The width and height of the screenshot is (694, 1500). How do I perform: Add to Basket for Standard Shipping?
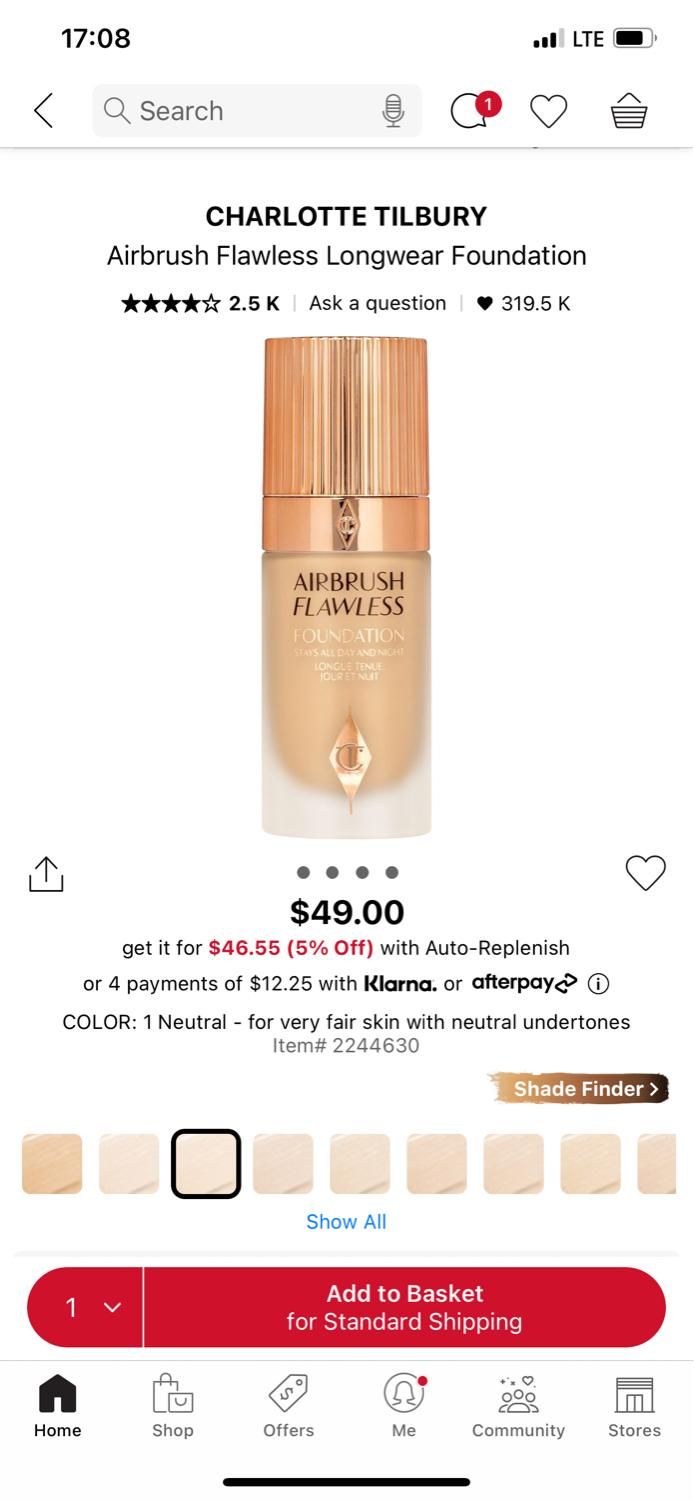[x=404, y=1307]
